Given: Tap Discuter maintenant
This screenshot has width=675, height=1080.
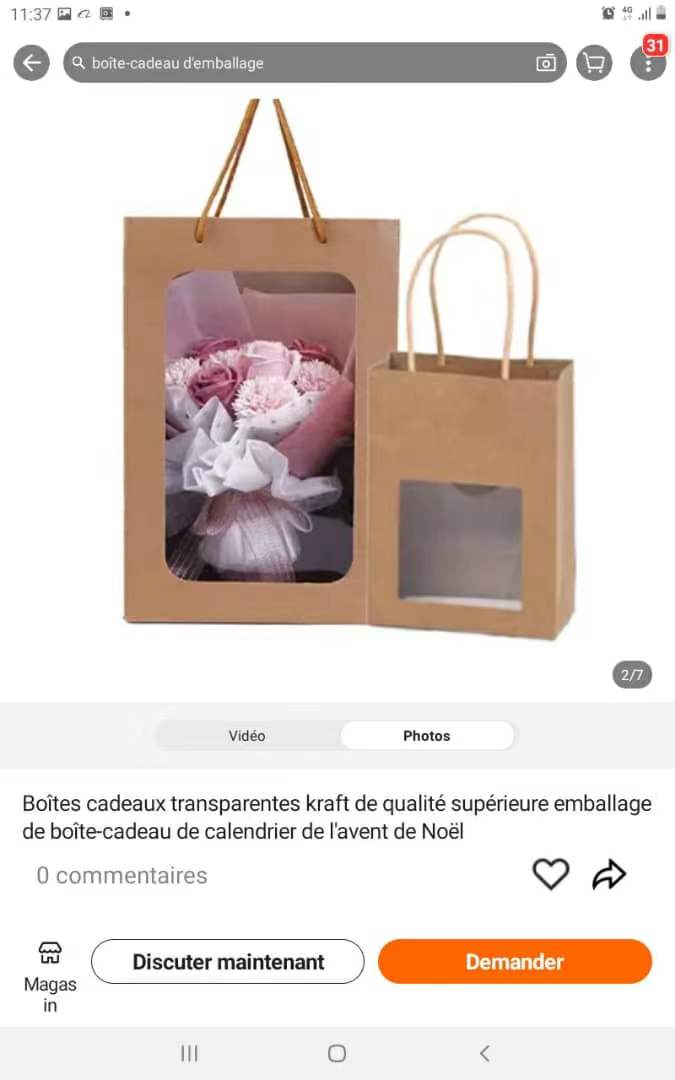Looking at the screenshot, I should 228,962.
